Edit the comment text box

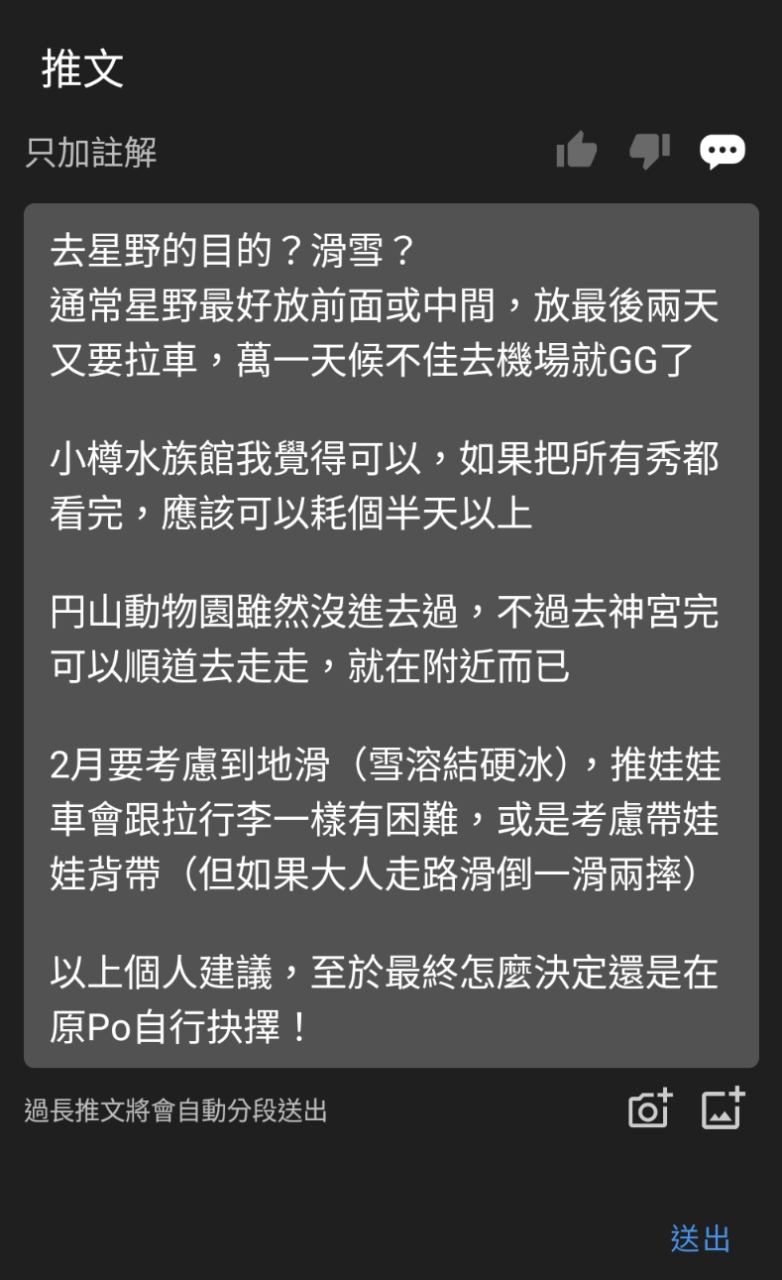click(391, 635)
